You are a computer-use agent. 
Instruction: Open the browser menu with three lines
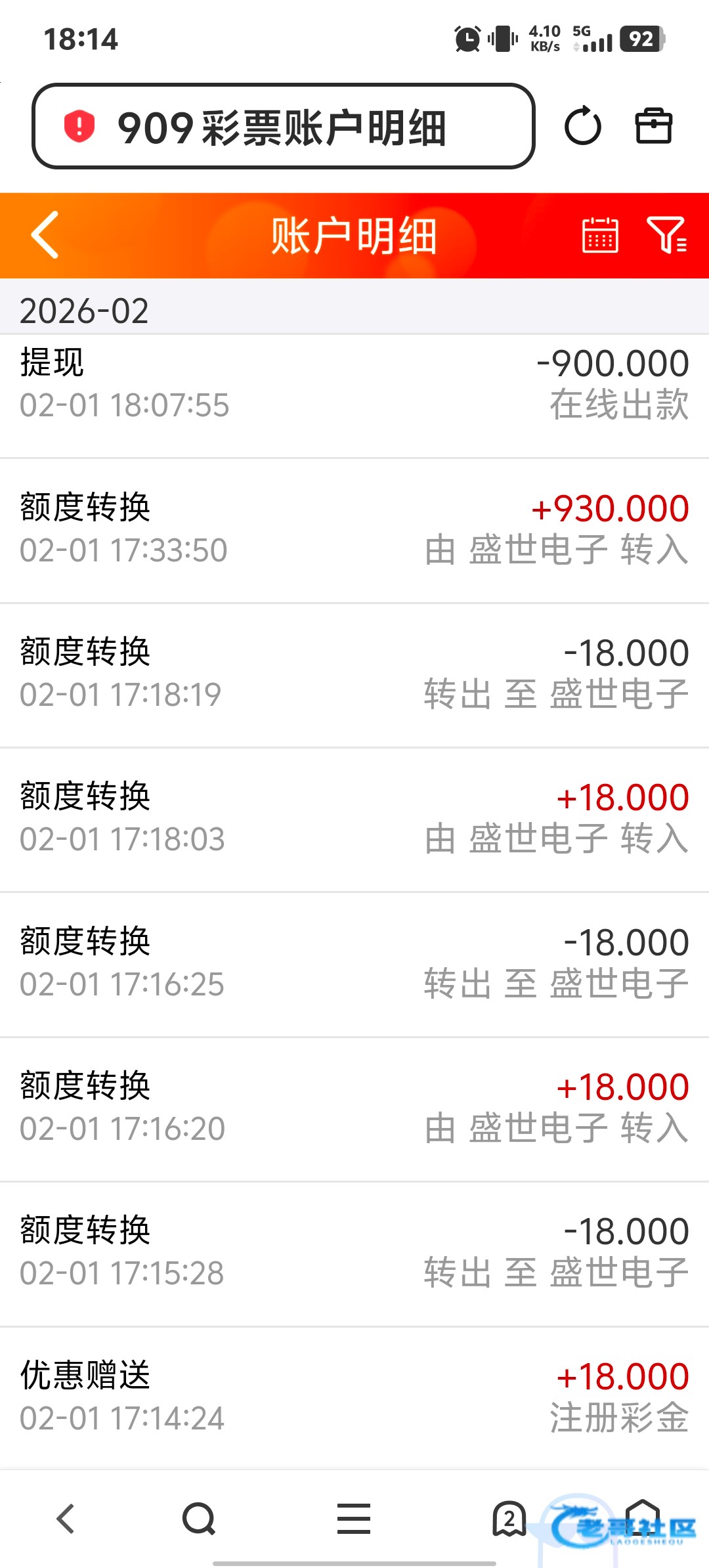[x=354, y=1519]
